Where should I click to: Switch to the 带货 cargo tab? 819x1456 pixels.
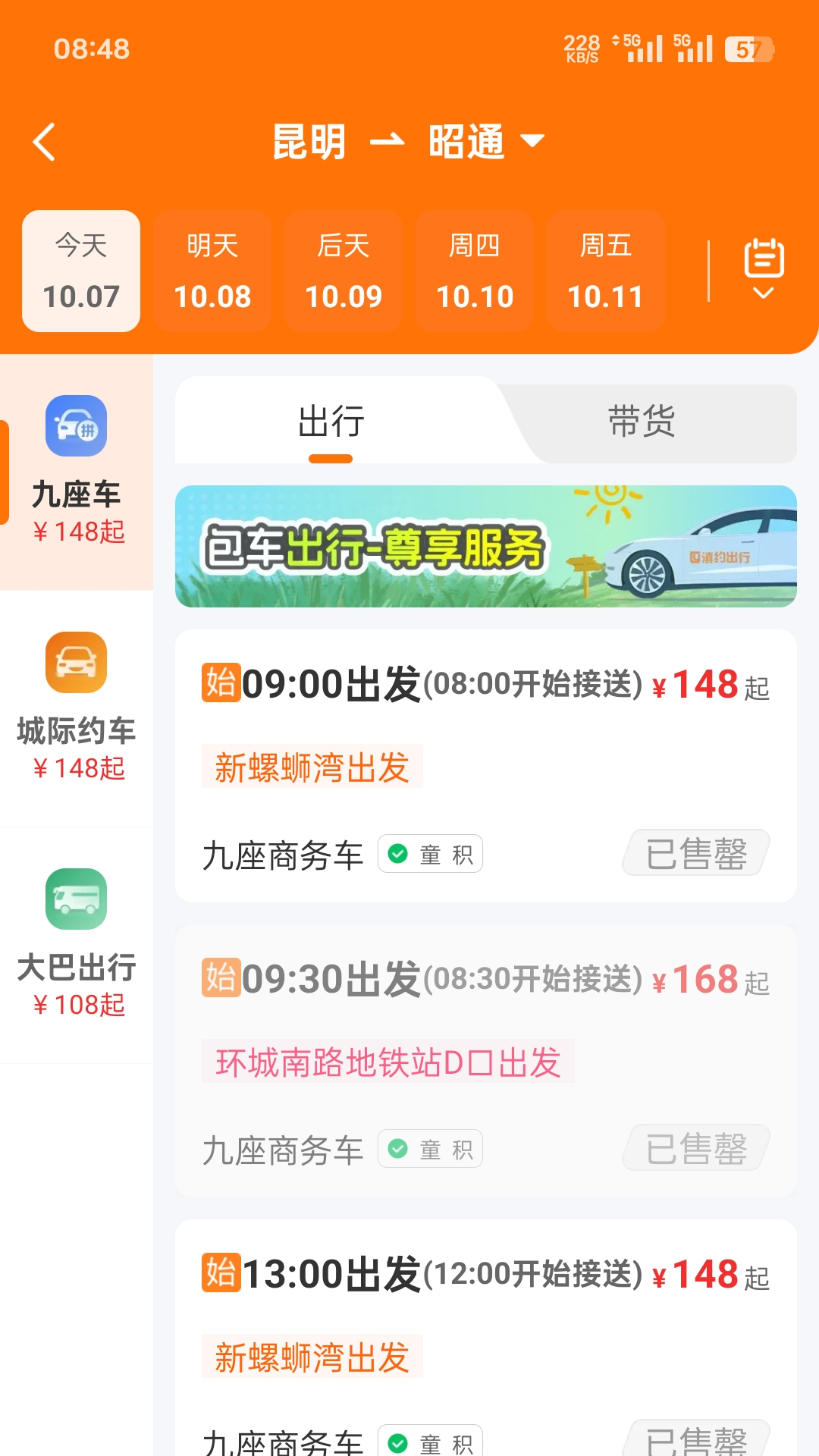click(x=641, y=423)
